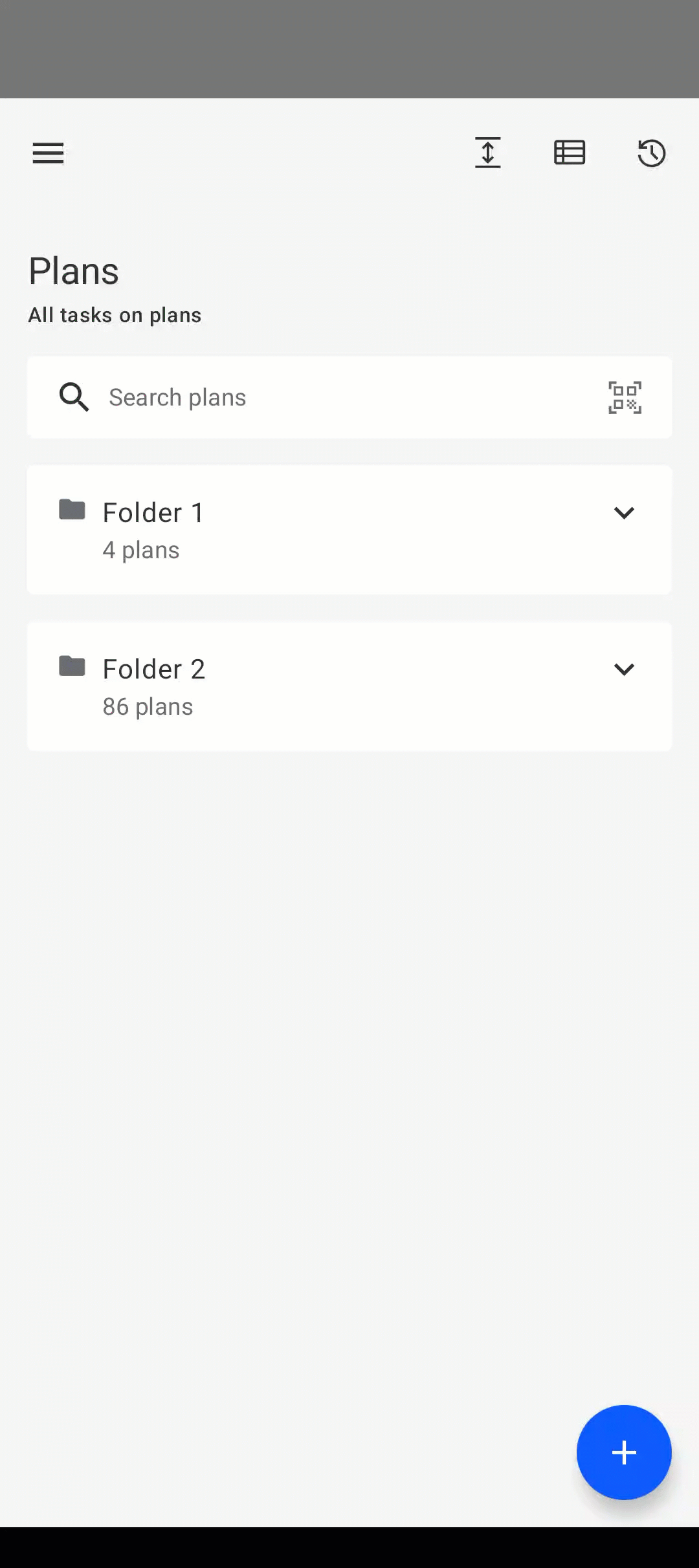
Task: Open the history clock icon
Action: click(651, 153)
